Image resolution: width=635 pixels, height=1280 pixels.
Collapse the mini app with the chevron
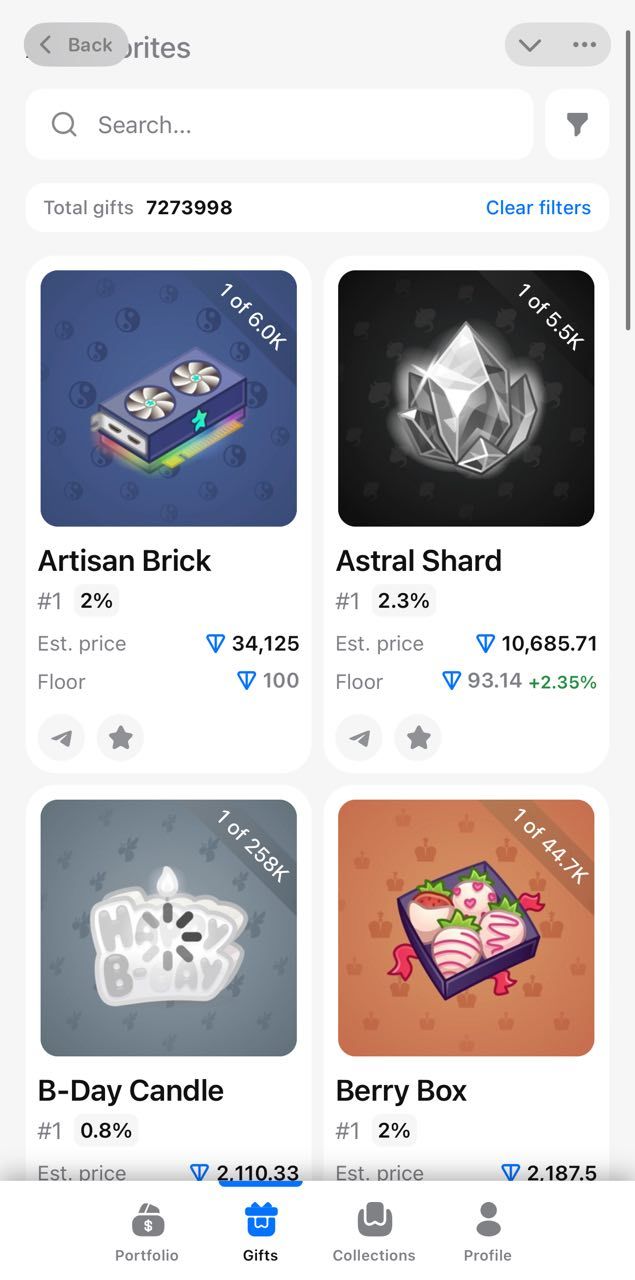pos(530,45)
